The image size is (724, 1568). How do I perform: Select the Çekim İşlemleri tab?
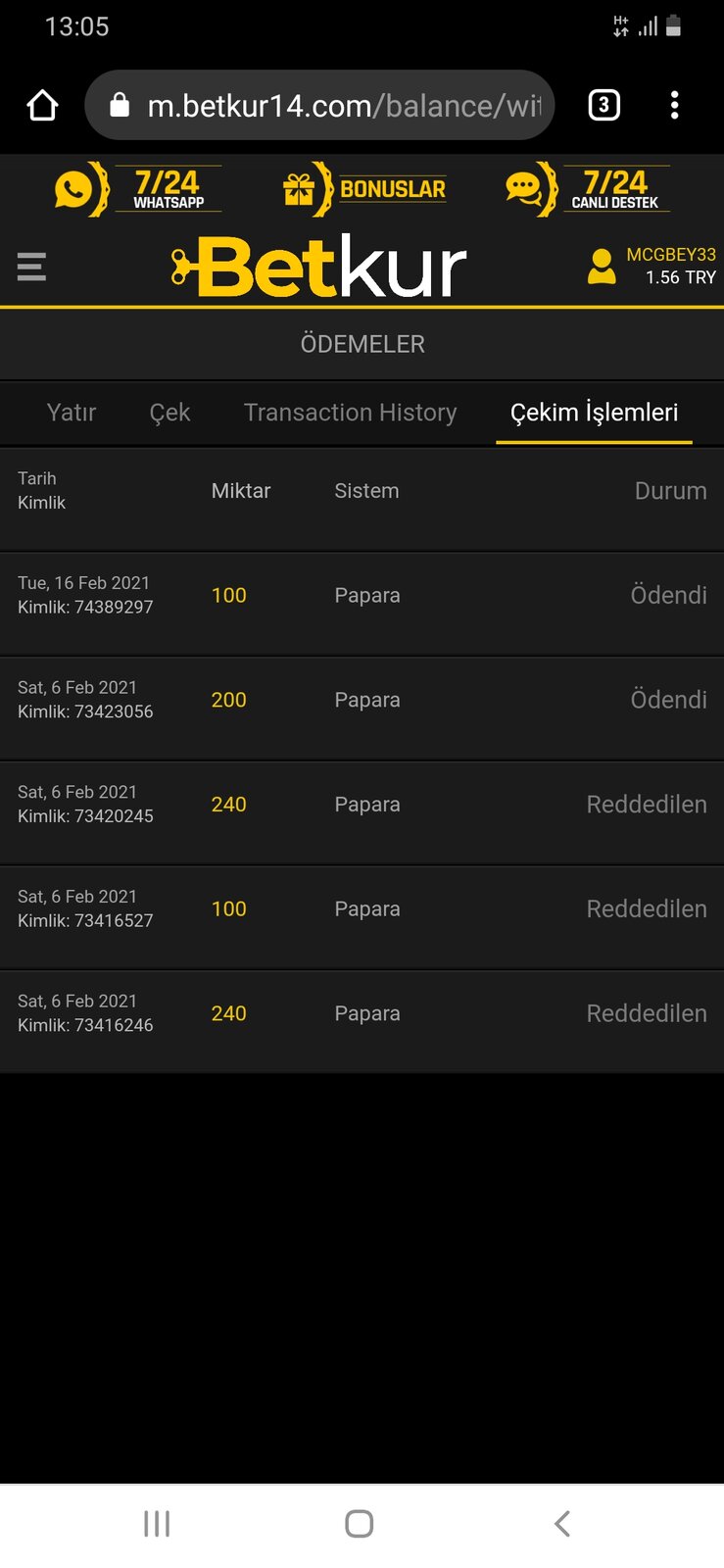594,413
